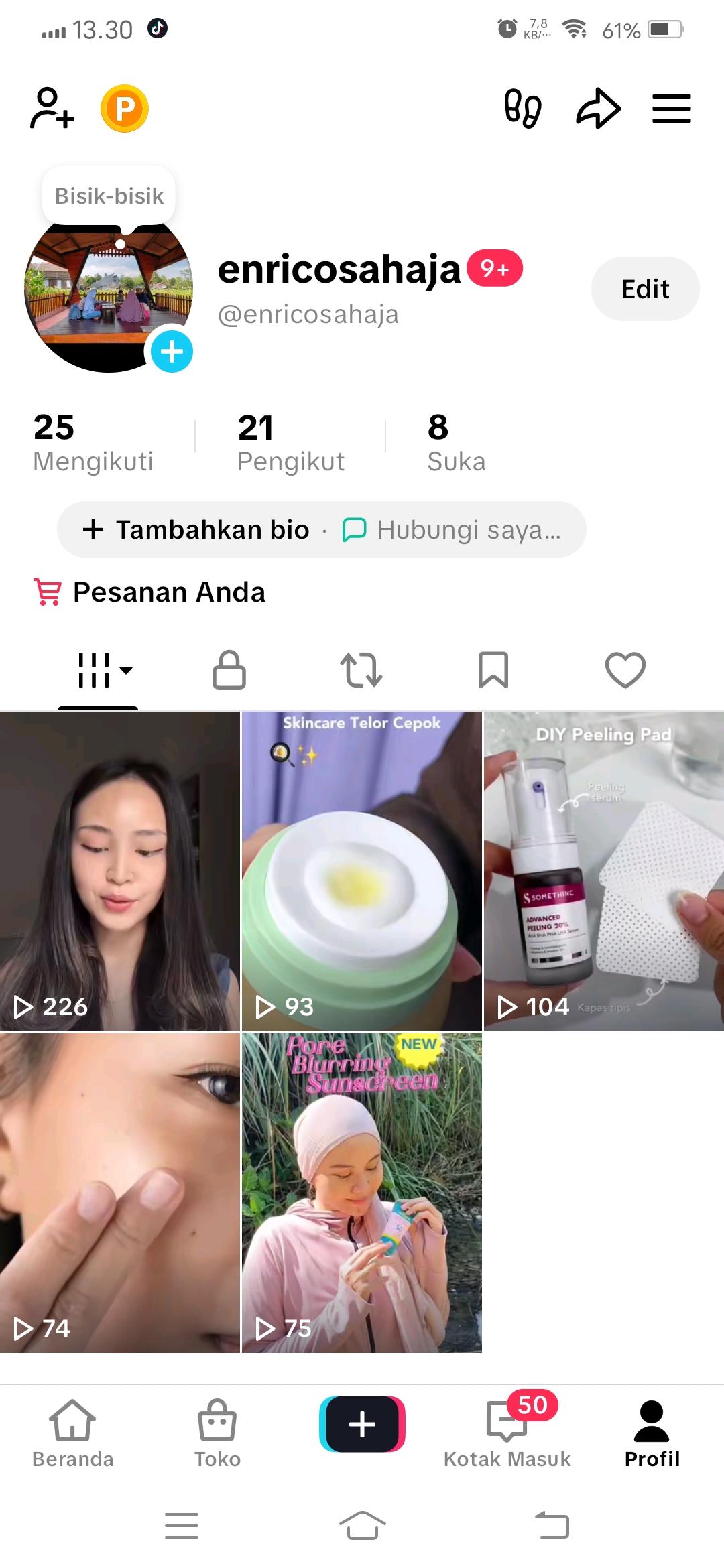Open the Pengikut followers list
Viewport: 724px width, 1568px height.
coord(290,444)
